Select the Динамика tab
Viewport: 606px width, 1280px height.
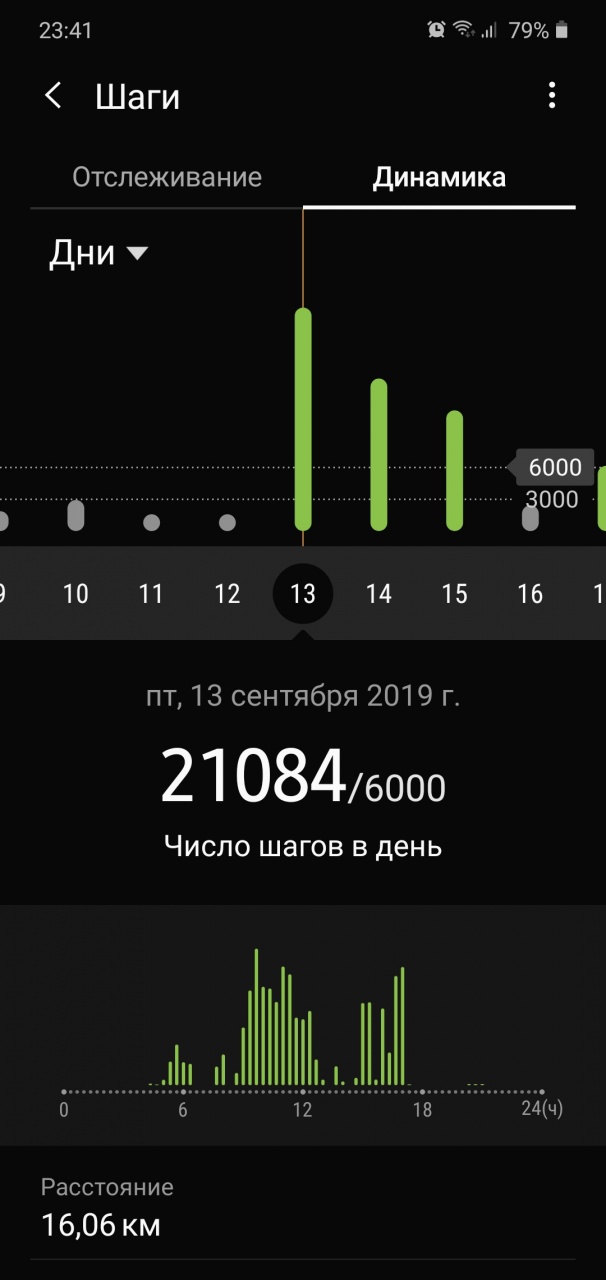439,178
